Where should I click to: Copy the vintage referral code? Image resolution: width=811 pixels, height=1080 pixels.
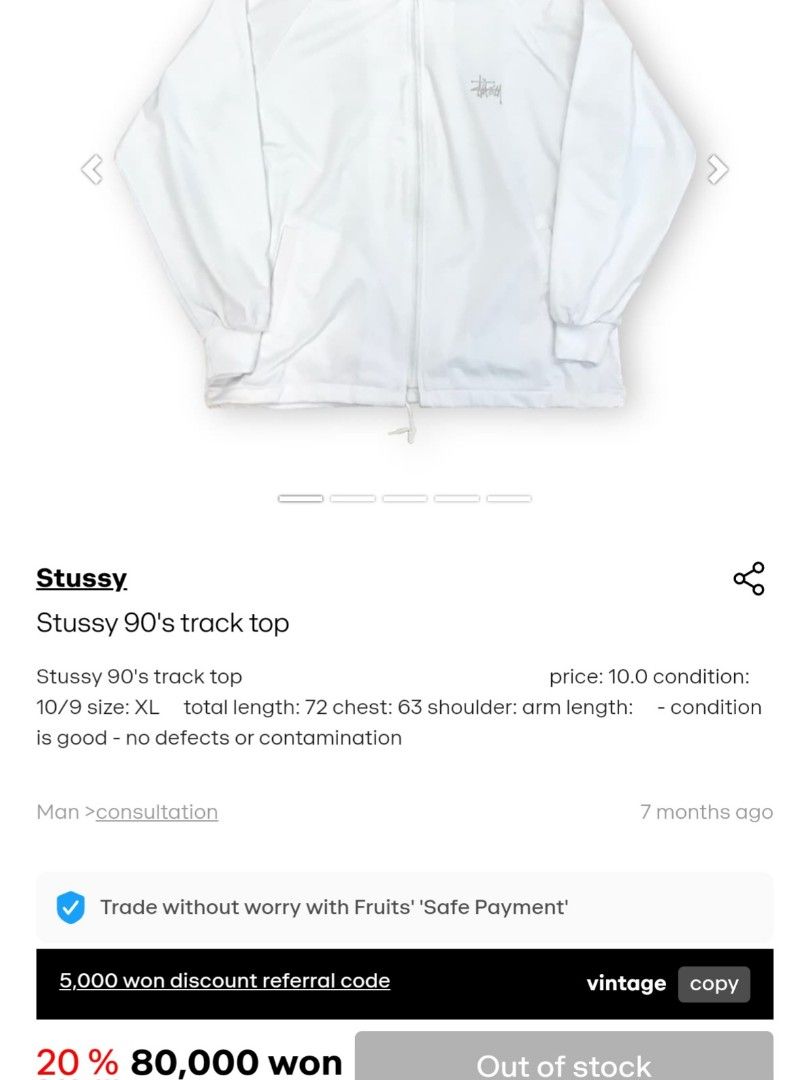pos(713,984)
